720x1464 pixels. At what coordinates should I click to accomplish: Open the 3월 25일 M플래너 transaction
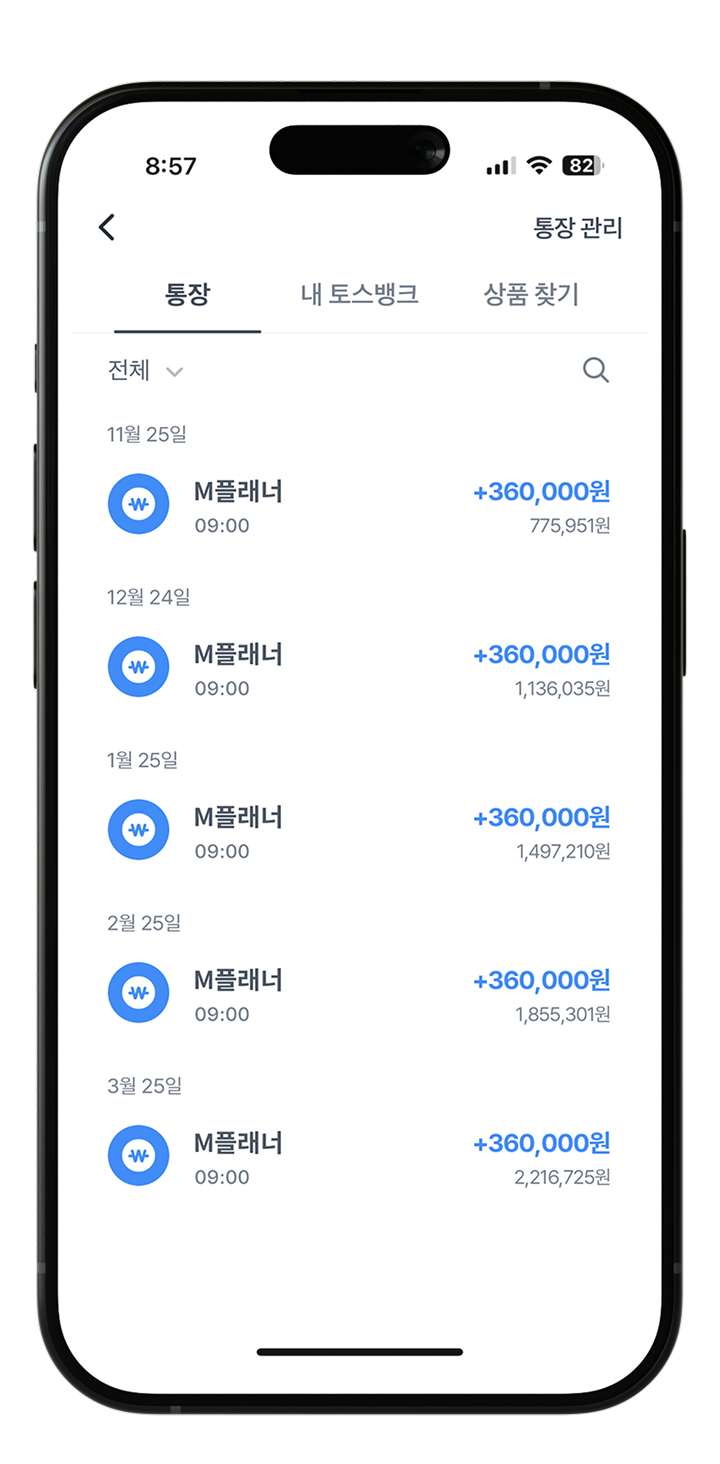tap(359, 1158)
